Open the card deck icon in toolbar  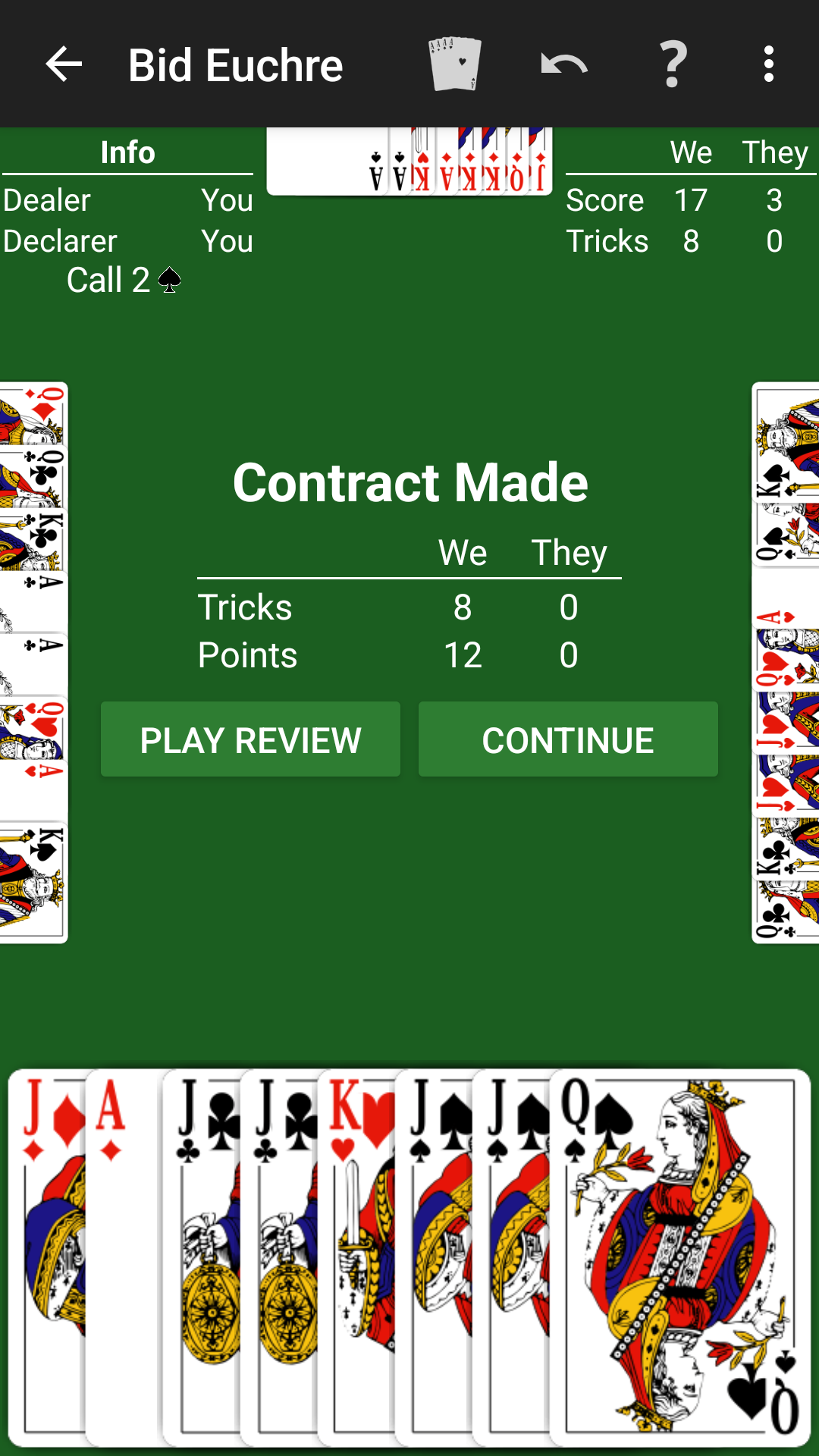click(x=455, y=64)
